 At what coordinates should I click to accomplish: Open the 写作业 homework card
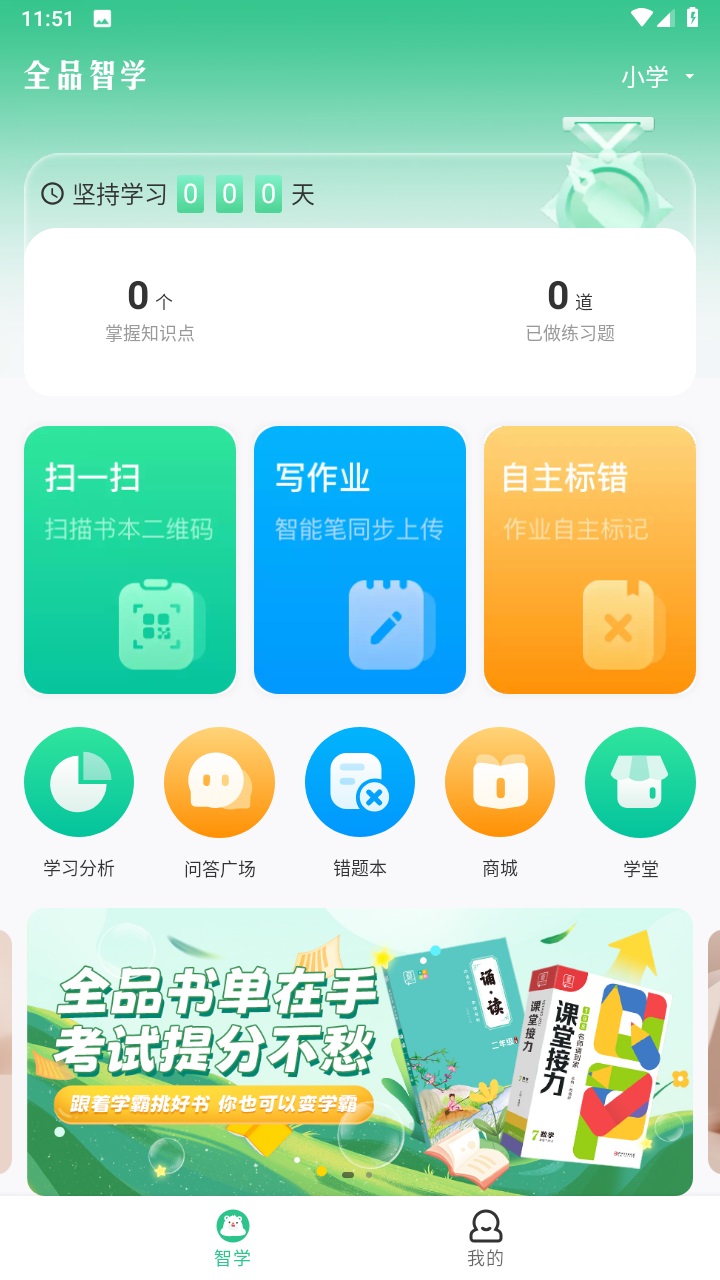tap(360, 560)
